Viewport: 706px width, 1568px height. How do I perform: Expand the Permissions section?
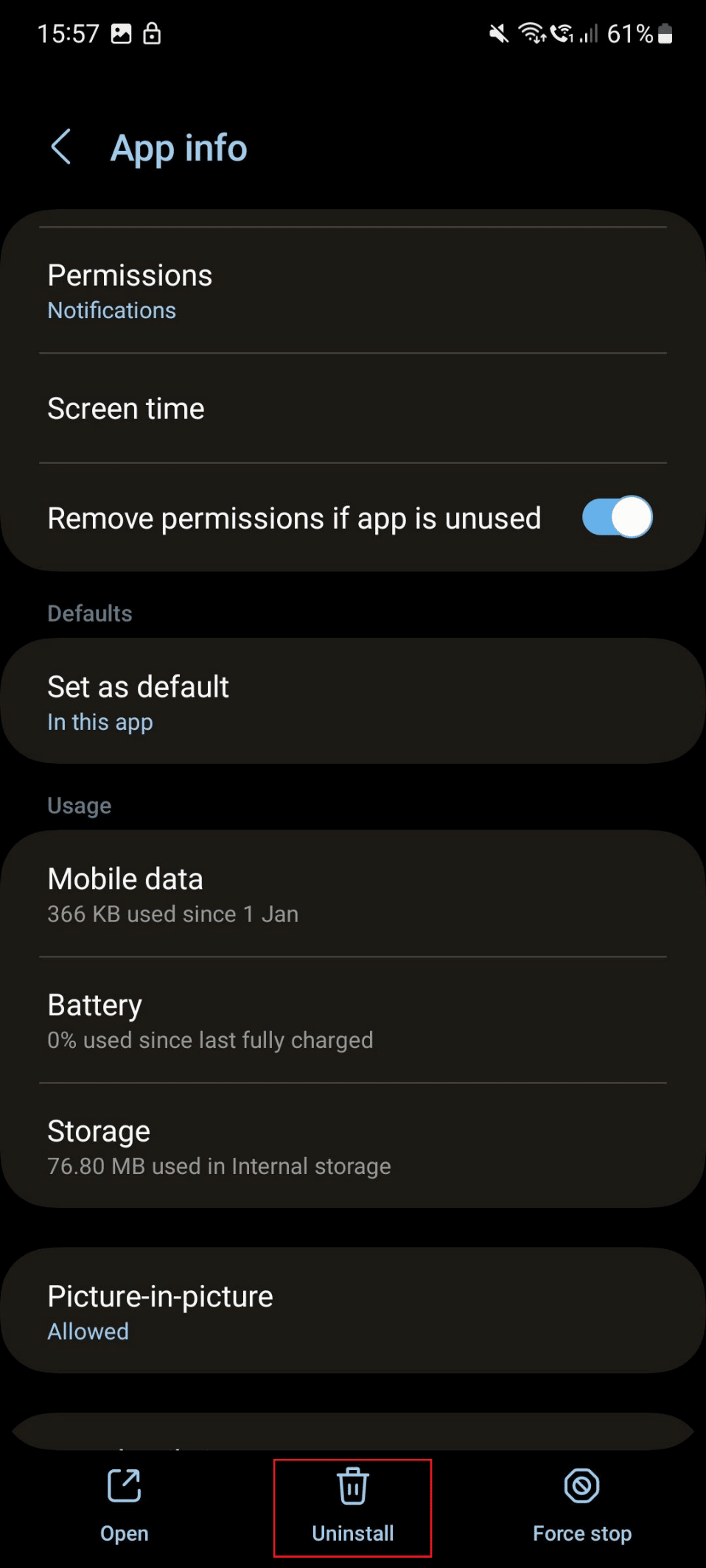tap(352, 289)
